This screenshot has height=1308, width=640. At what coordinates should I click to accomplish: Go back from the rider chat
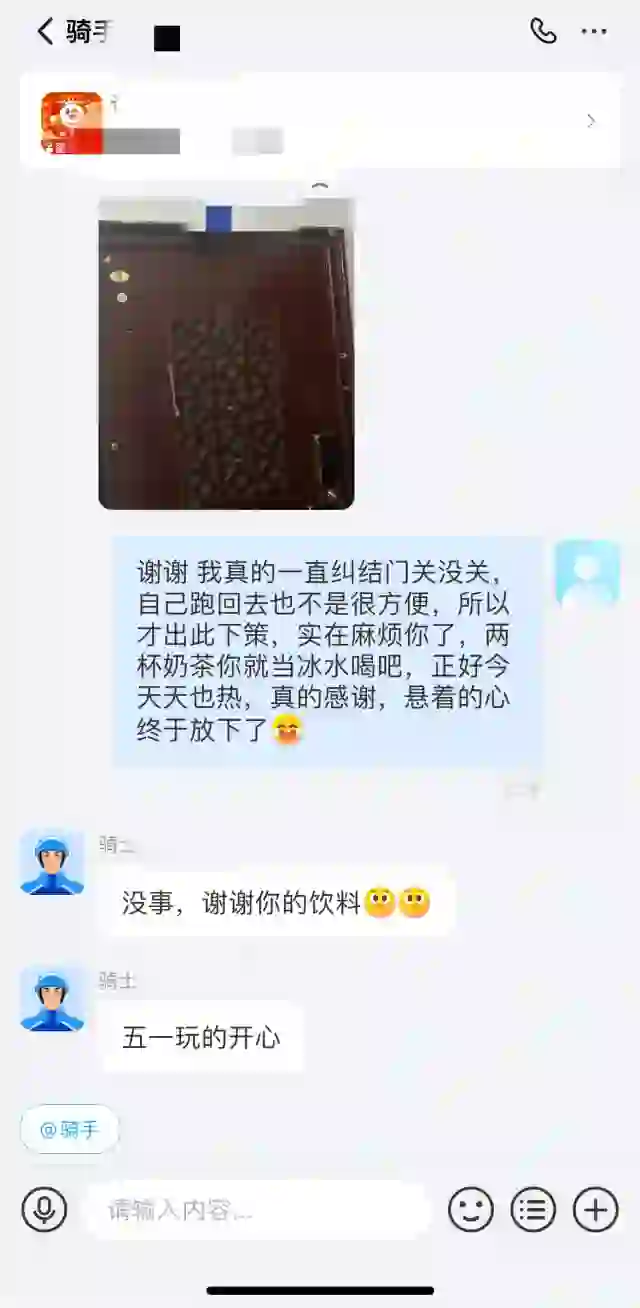45,31
